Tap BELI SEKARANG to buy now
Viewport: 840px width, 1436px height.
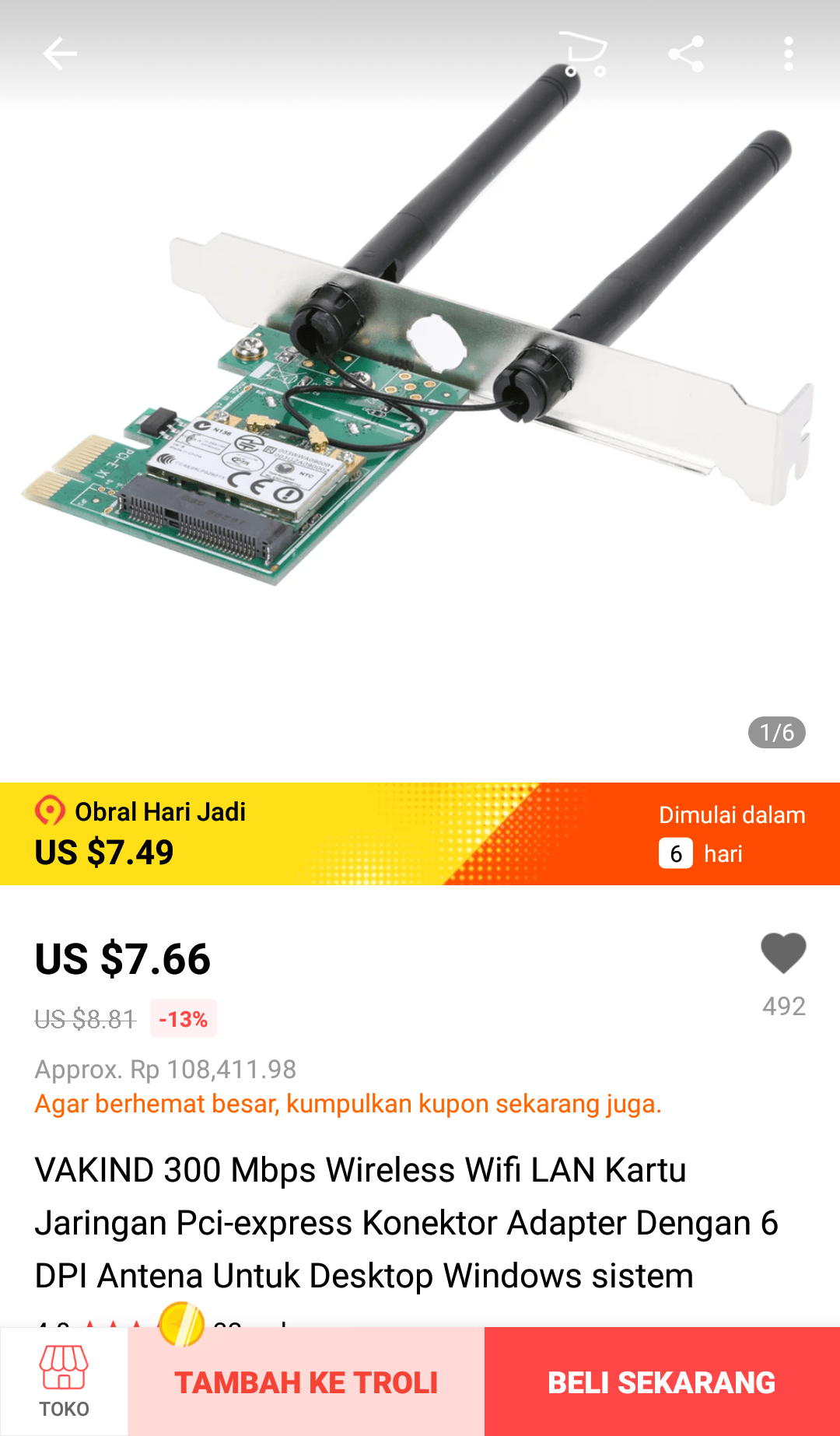tap(662, 1382)
